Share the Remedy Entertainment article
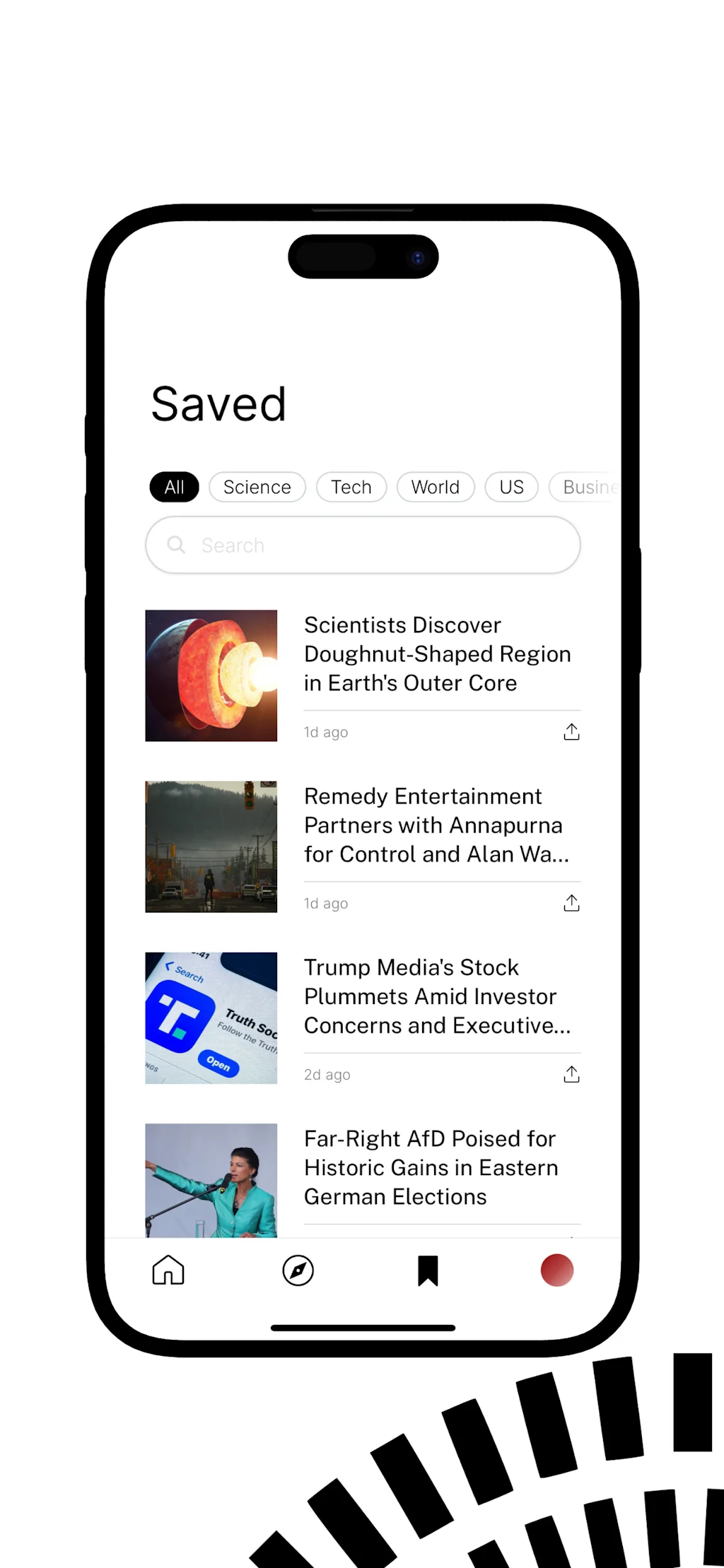This screenshot has width=724, height=1568. [571, 902]
